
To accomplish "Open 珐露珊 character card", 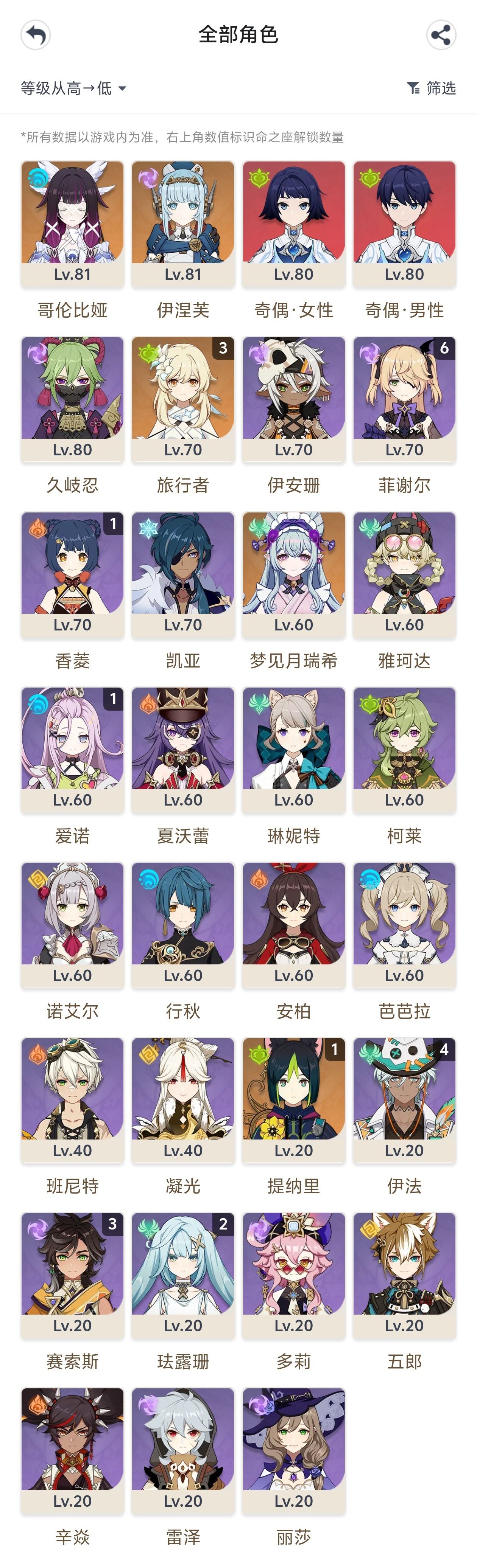I will tap(183, 1275).
